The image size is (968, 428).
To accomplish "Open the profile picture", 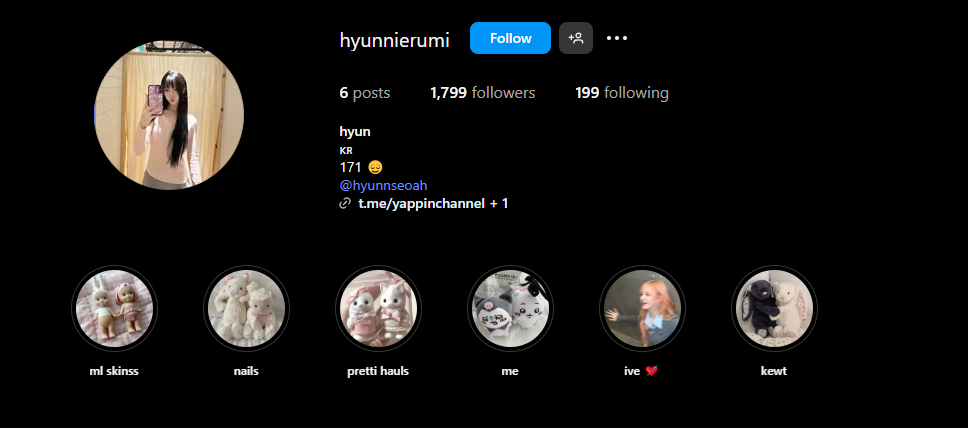I will [169, 115].
